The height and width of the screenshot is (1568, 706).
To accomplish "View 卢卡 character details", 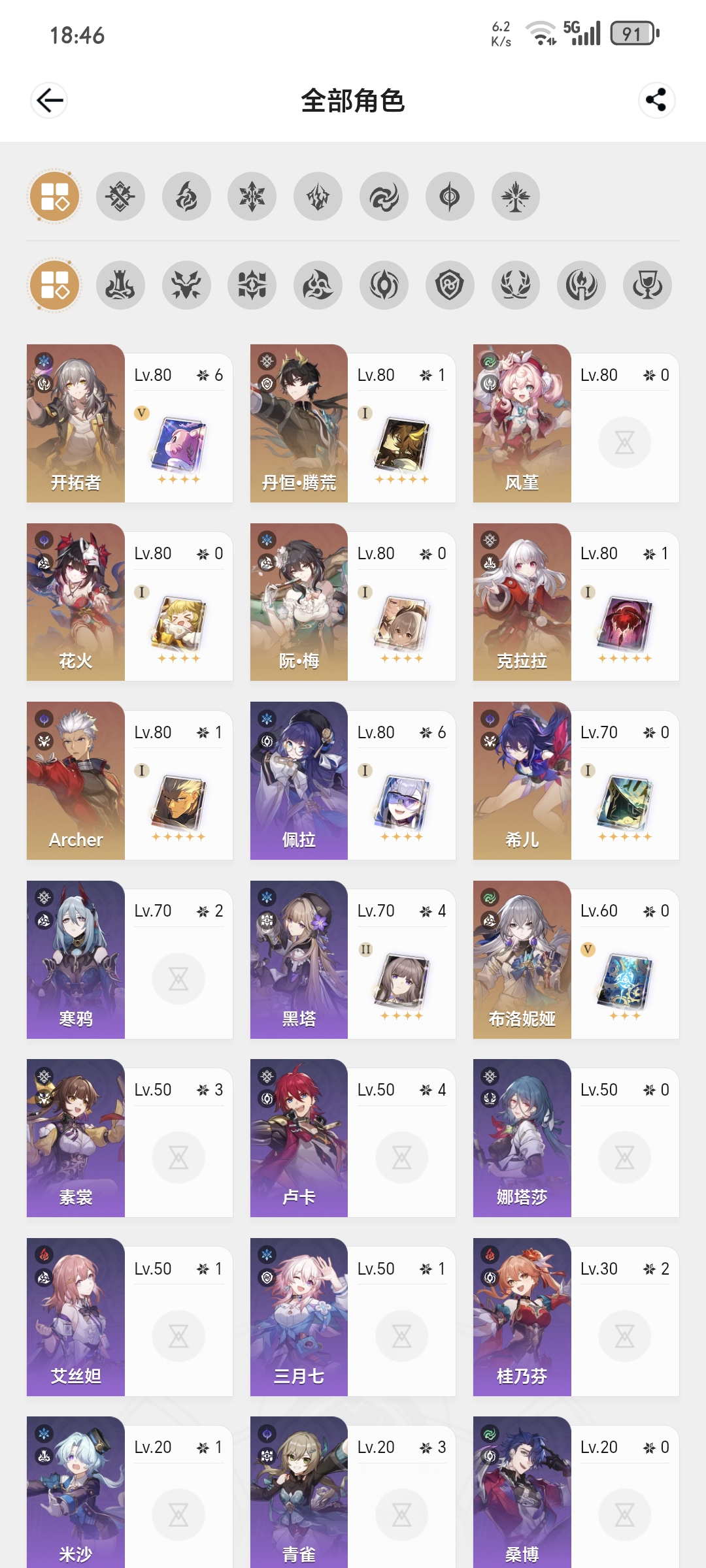I will pyautogui.click(x=353, y=1138).
